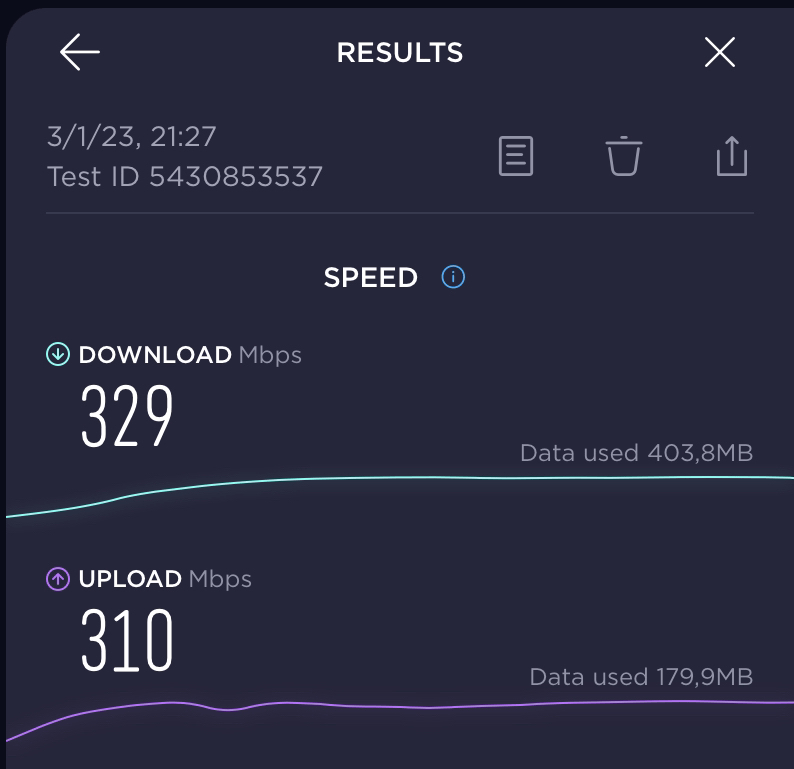Screen dimensions: 794x769
Task: Close the Results screen
Action: click(x=720, y=53)
